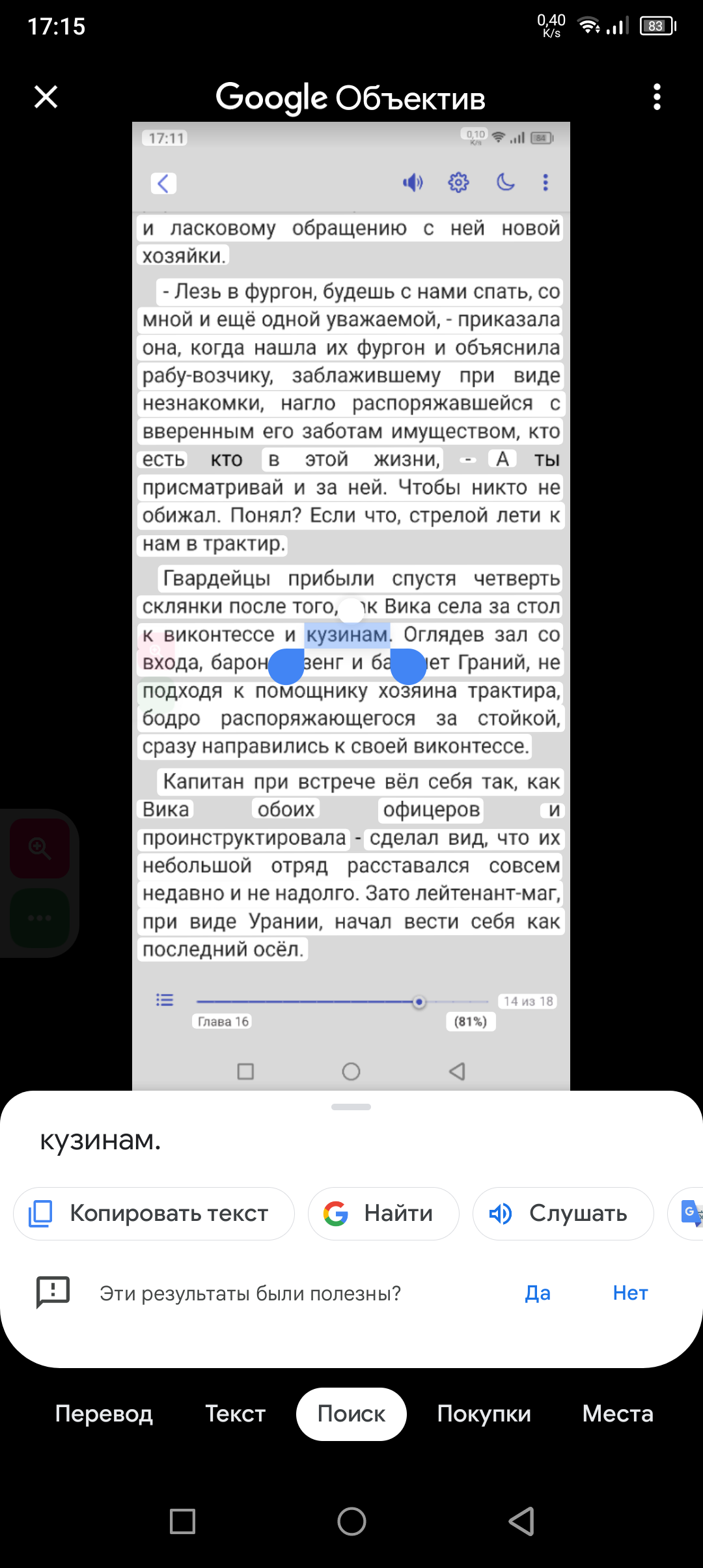This screenshot has width=703, height=1568.
Task: Tap the feedback message icon
Action: point(53,1292)
